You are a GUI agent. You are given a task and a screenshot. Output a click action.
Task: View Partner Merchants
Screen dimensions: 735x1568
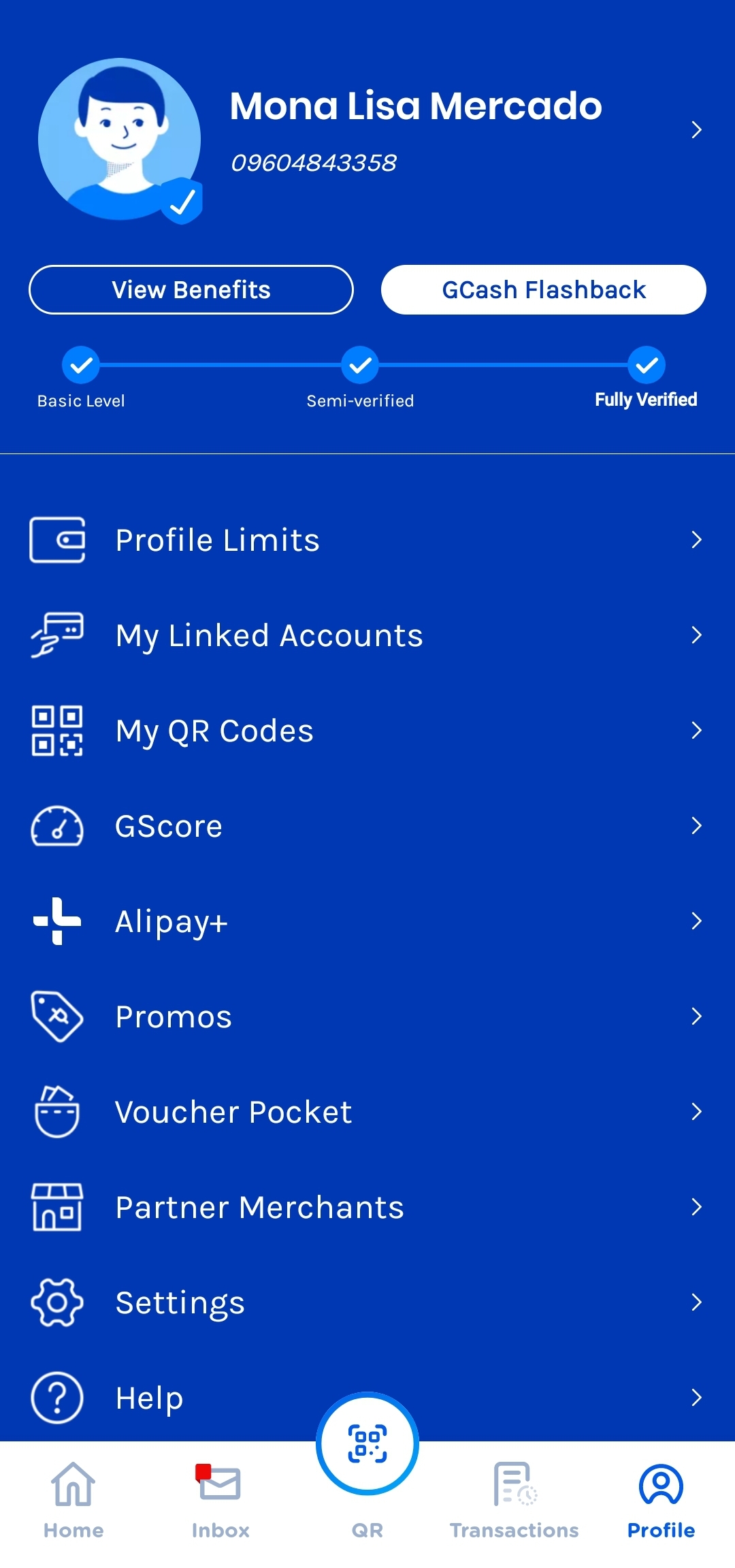coord(366,1207)
